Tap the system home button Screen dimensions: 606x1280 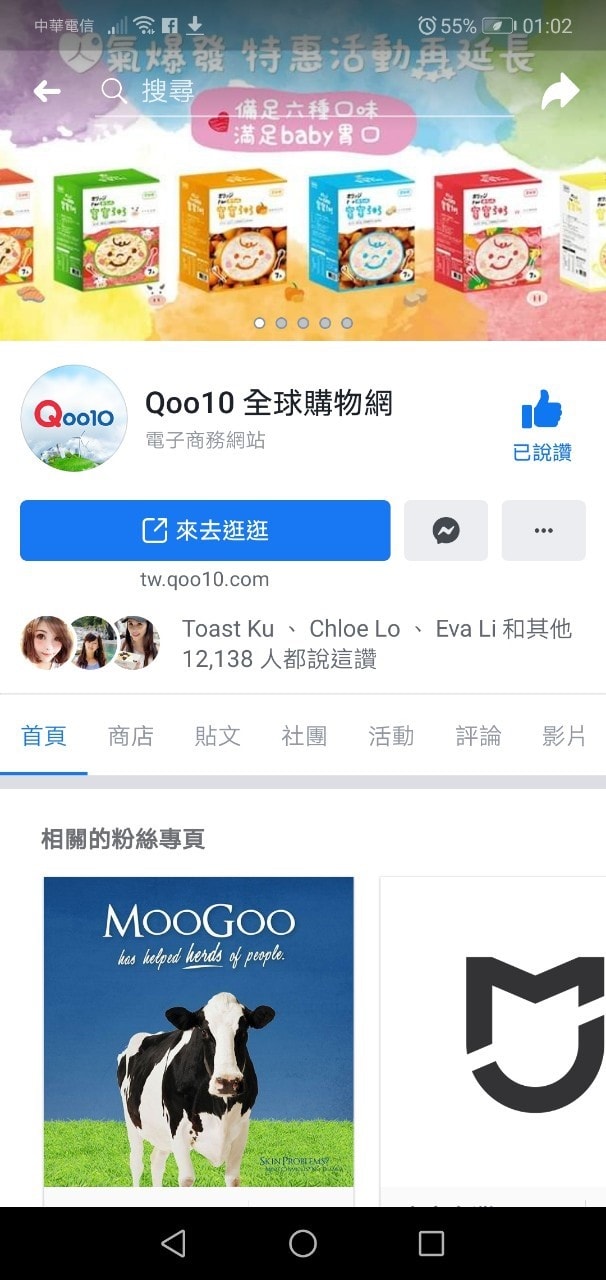coord(303,1243)
